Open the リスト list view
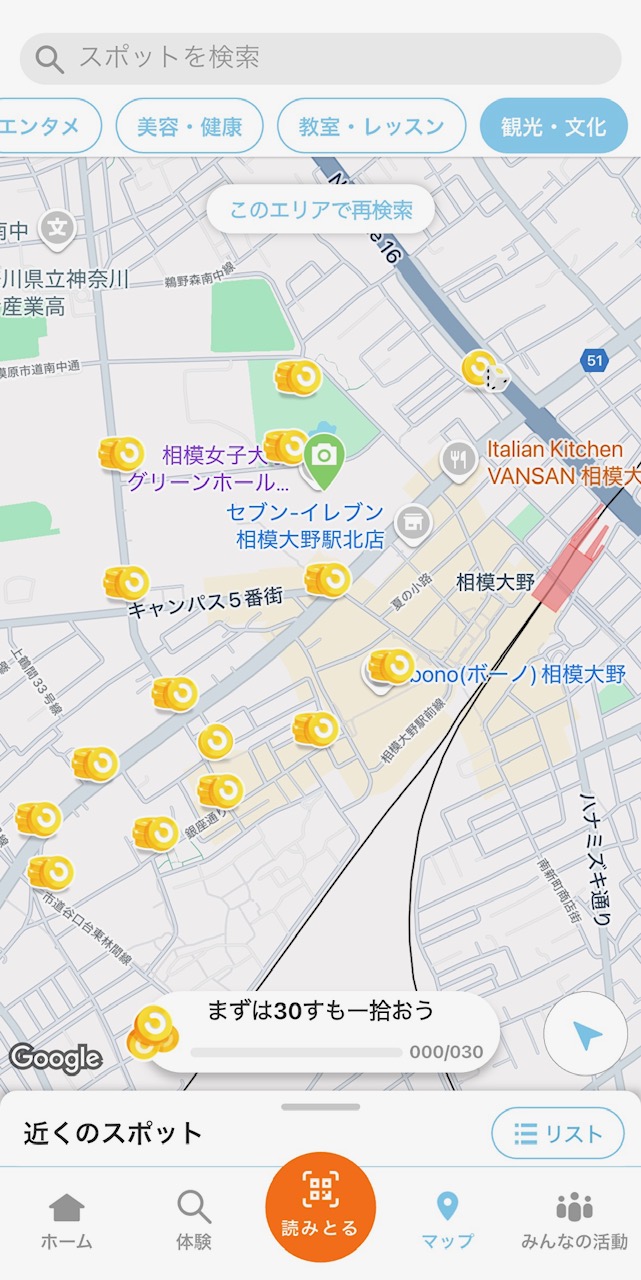This screenshot has width=641, height=1280. 558,1133
